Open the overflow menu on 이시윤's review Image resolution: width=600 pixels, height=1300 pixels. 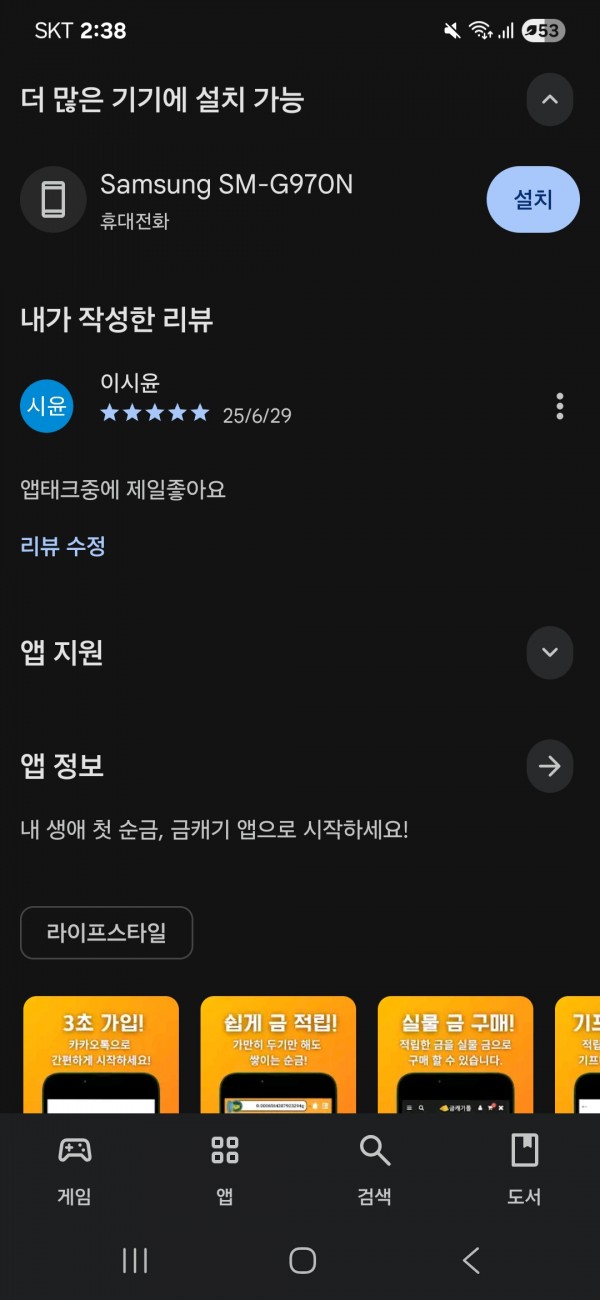click(560, 406)
